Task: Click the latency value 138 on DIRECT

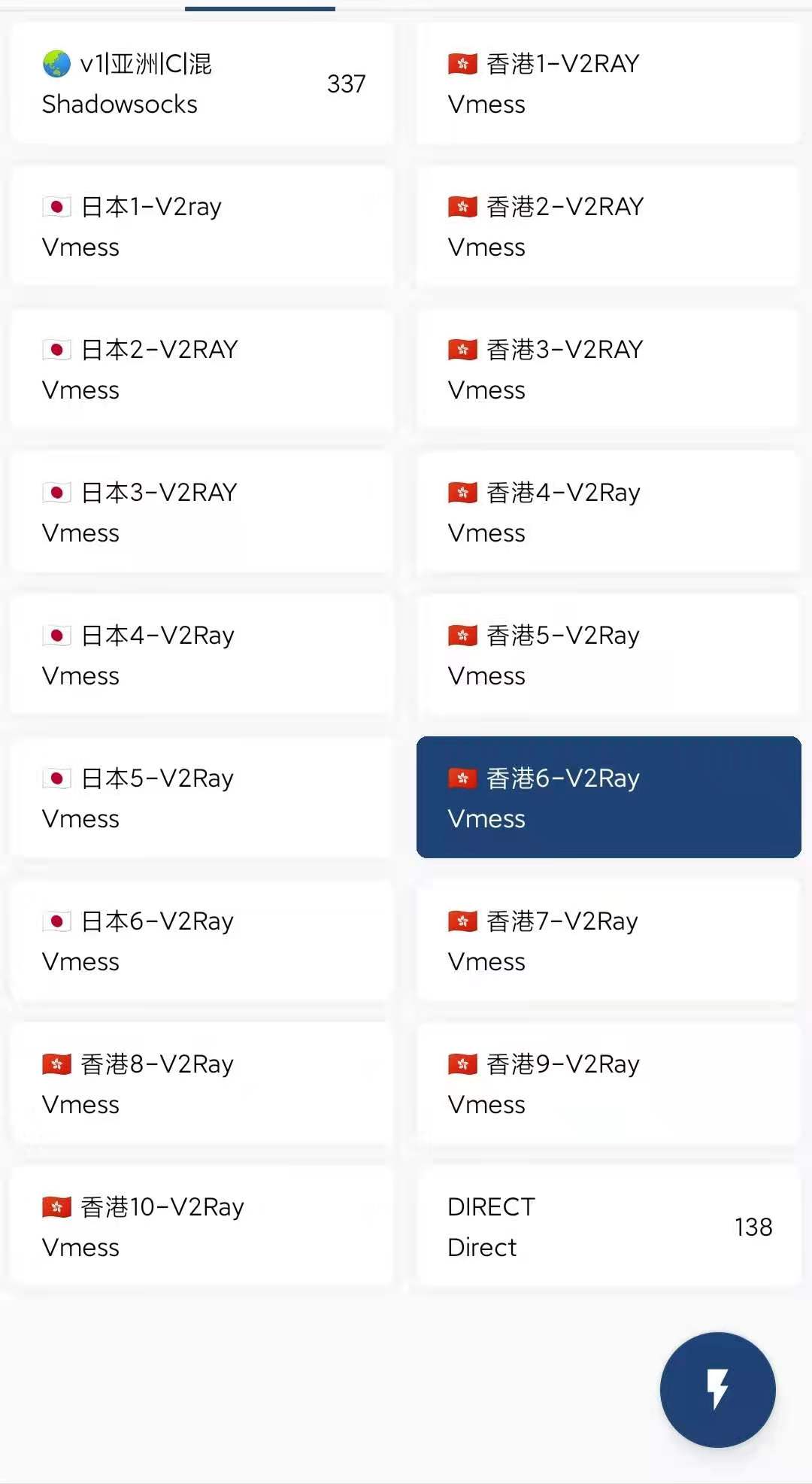Action: click(x=754, y=1227)
